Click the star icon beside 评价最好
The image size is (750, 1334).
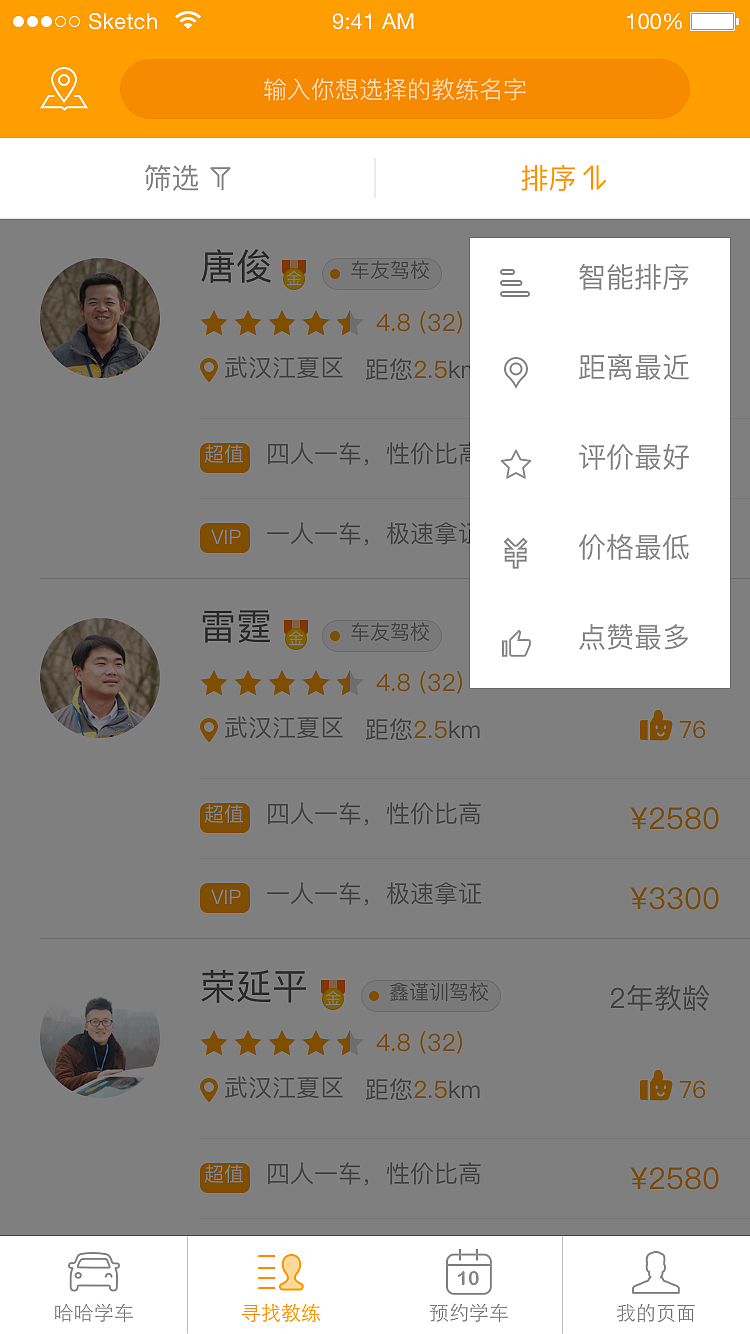pyautogui.click(x=515, y=462)
